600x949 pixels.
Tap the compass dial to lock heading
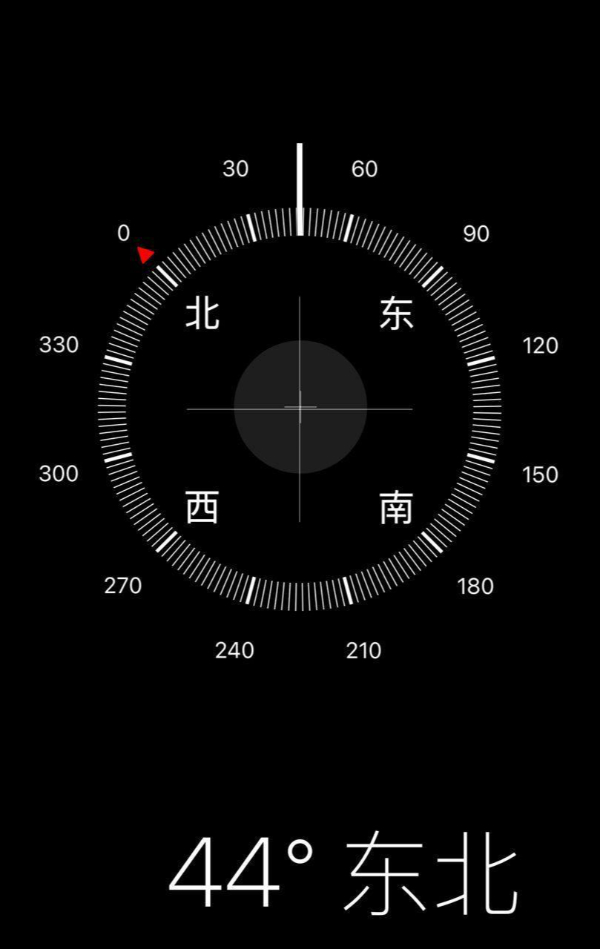(x=300, y=408)
